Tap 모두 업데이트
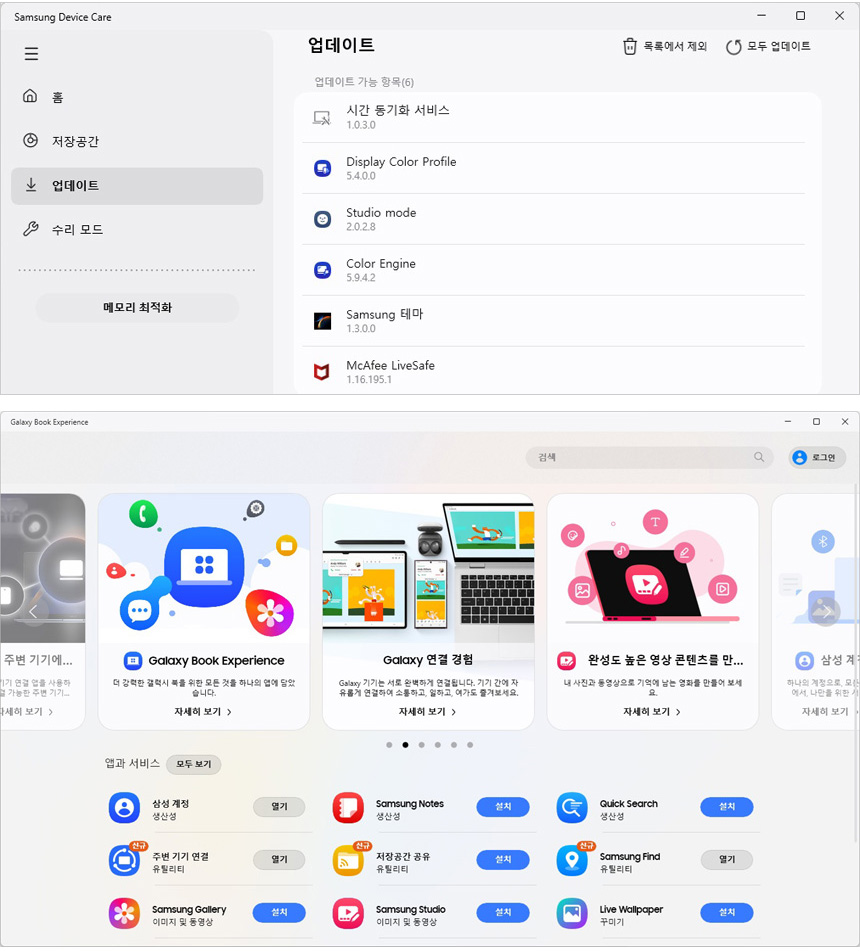Viewport: 860px width, 951px height. (768, 46)
